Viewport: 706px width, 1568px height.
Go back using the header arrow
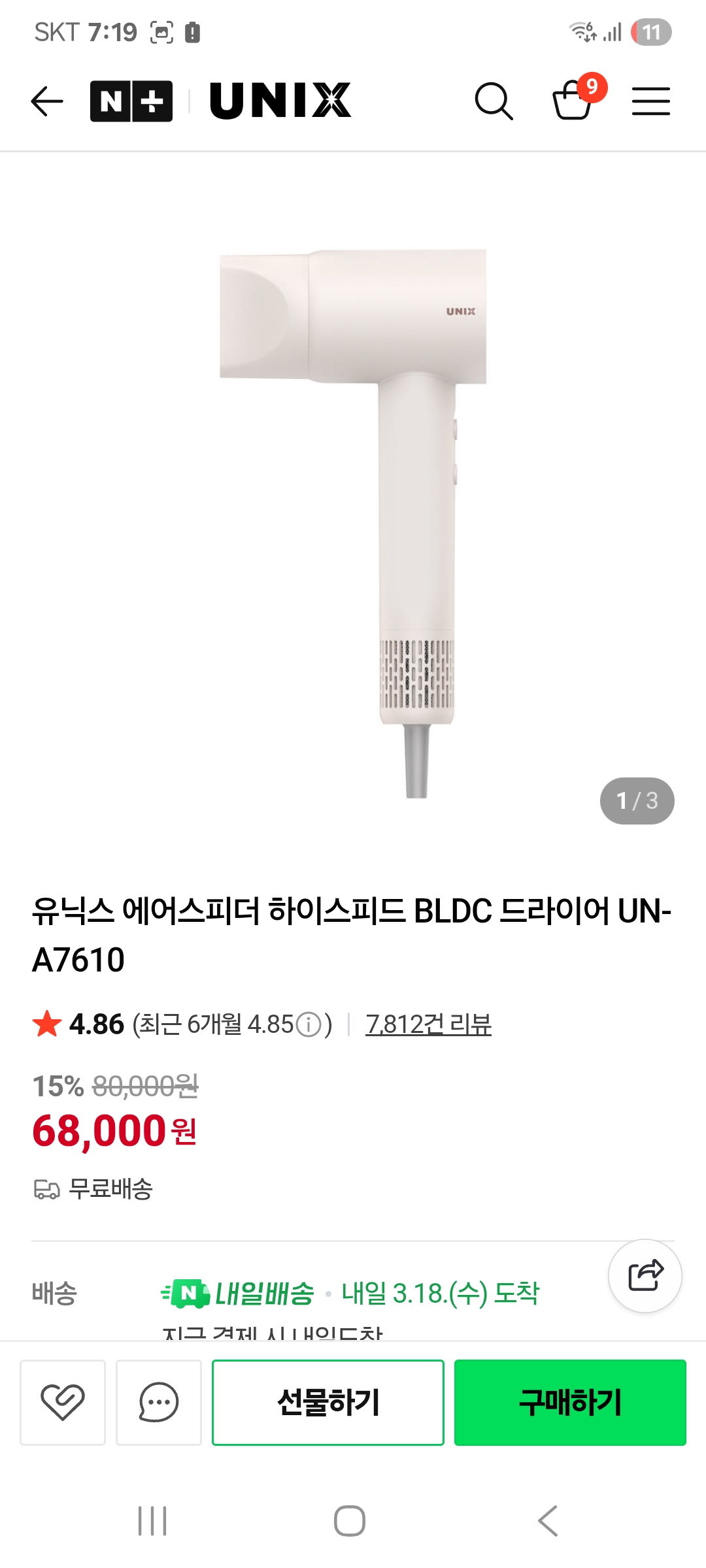point(47,101)
